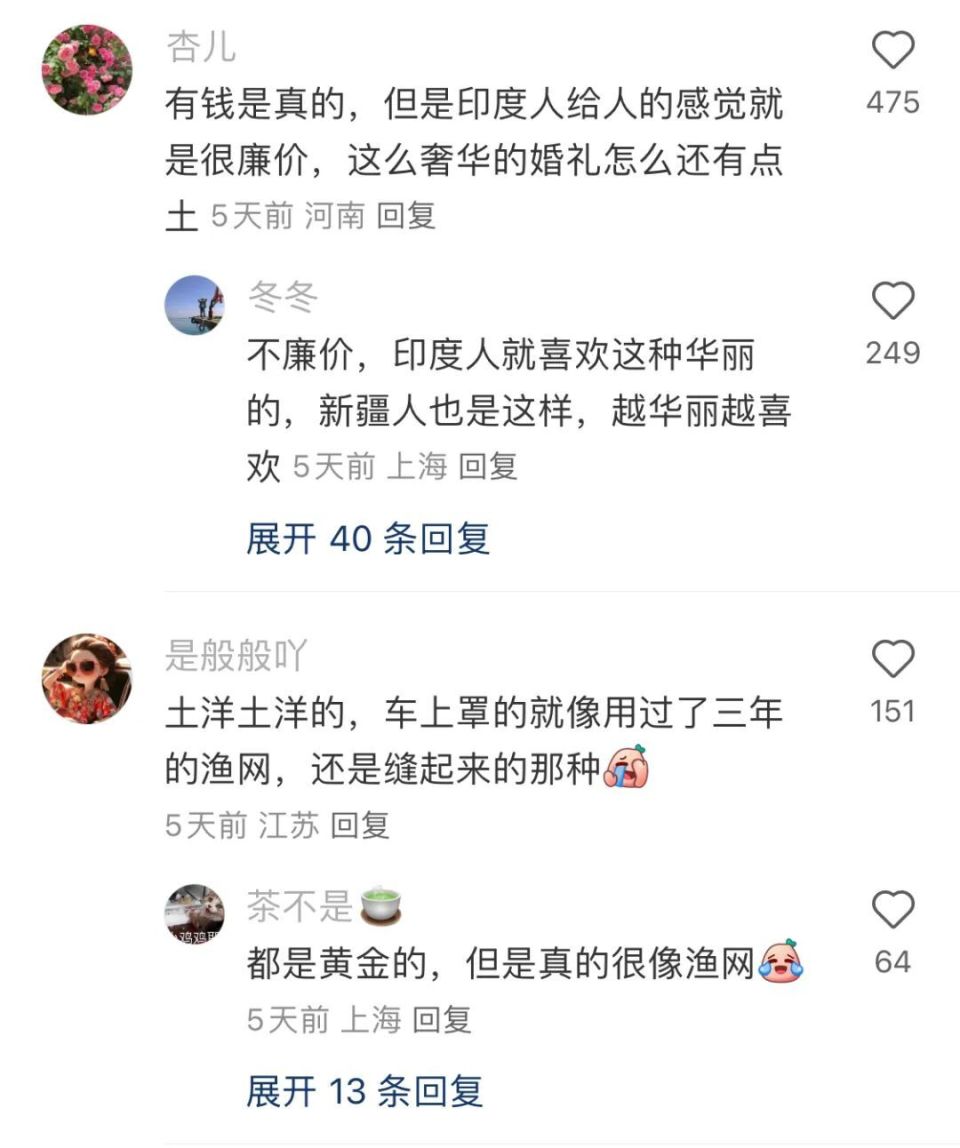
Task: Expand the 40 replies
Action: 368,540
